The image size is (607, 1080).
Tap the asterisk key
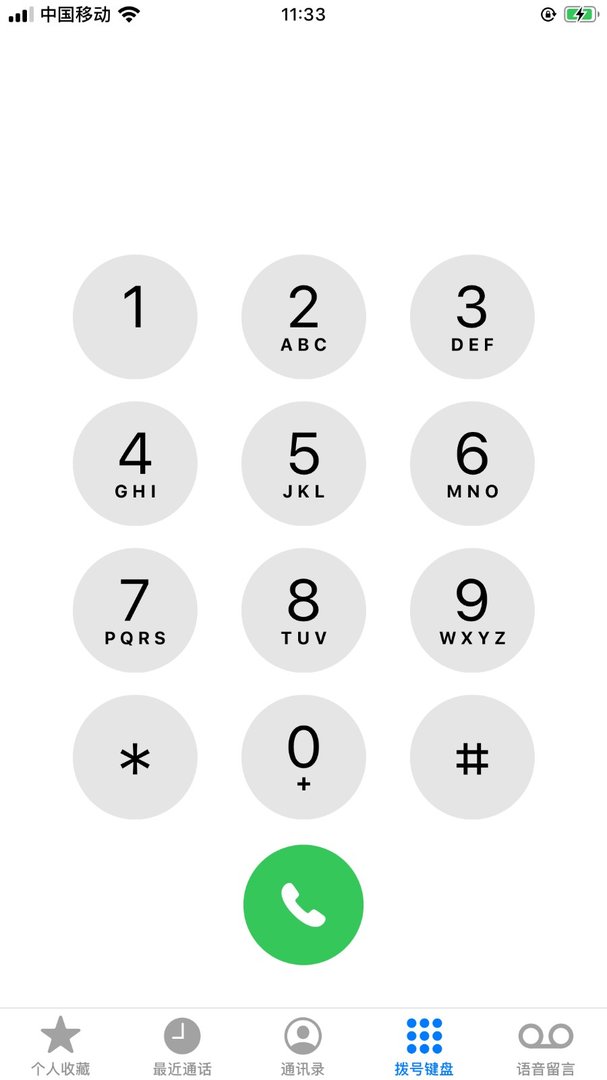pyautogui.click(x=135, y=757)
